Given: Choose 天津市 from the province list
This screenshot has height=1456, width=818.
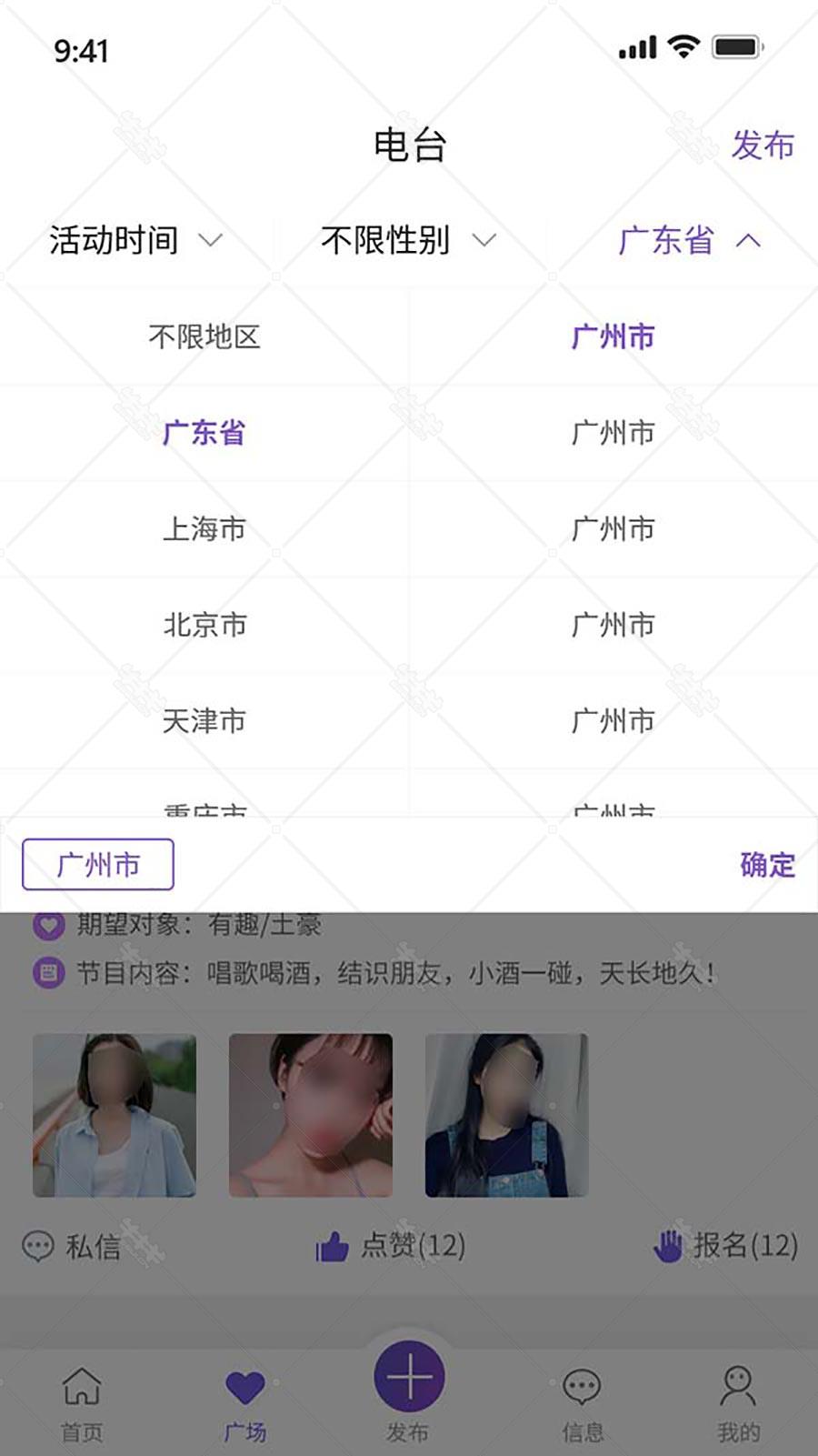Looking at the screenshot, I should tap(204, 722).
